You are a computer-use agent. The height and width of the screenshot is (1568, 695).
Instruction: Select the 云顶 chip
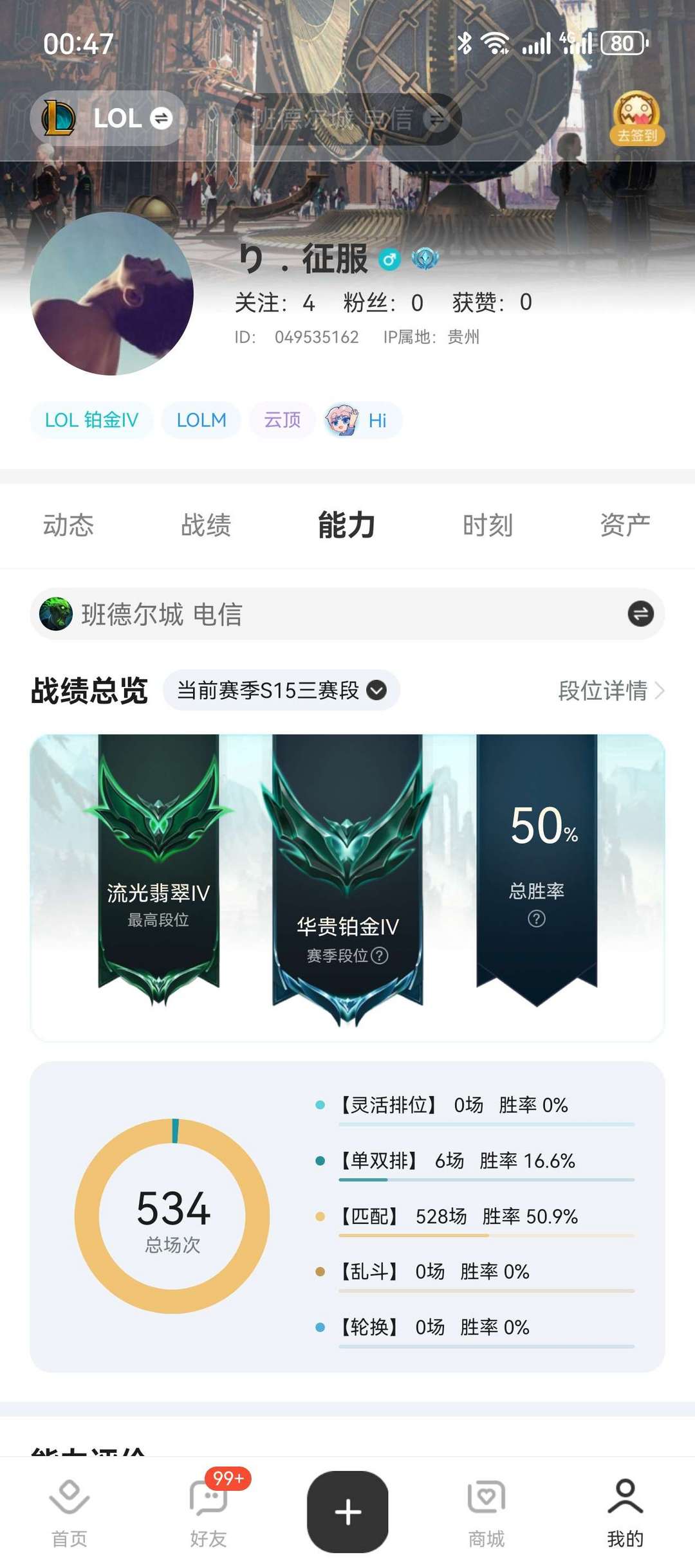[283, 420]
